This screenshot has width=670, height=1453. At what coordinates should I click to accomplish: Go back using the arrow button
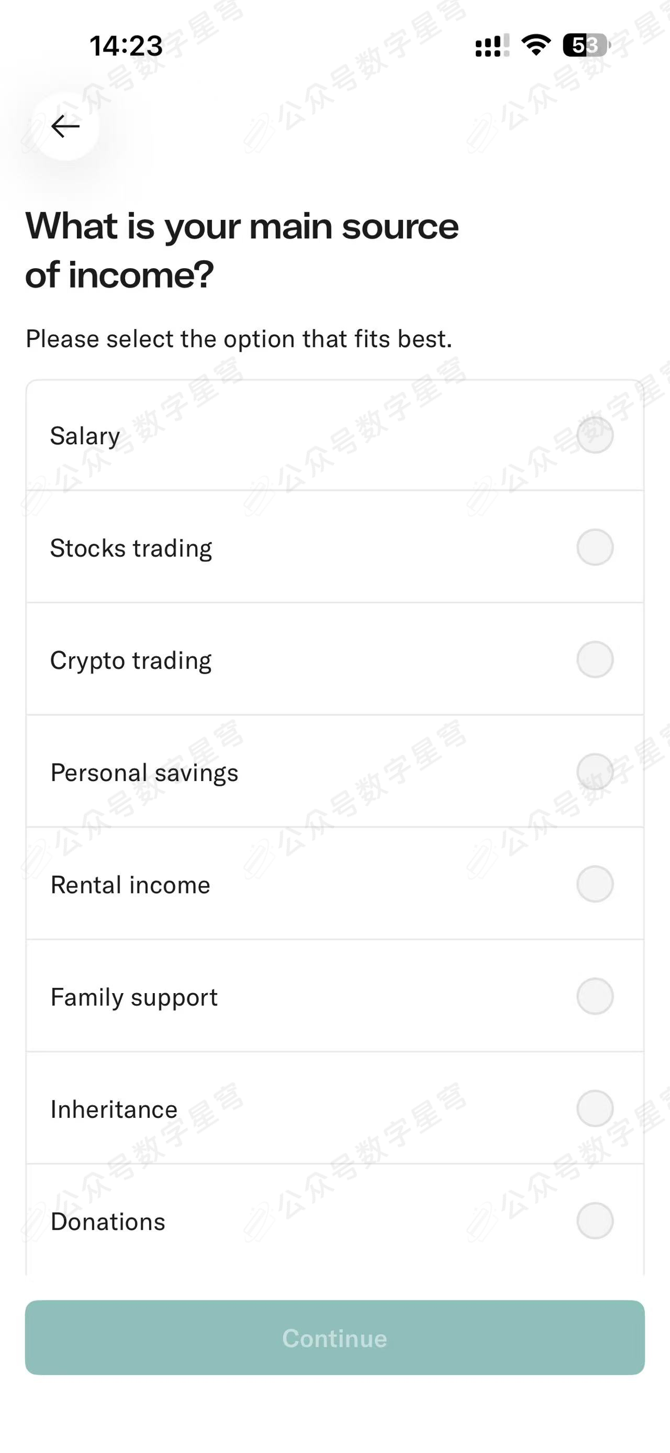pyautogui.click(x=66, y=126)
